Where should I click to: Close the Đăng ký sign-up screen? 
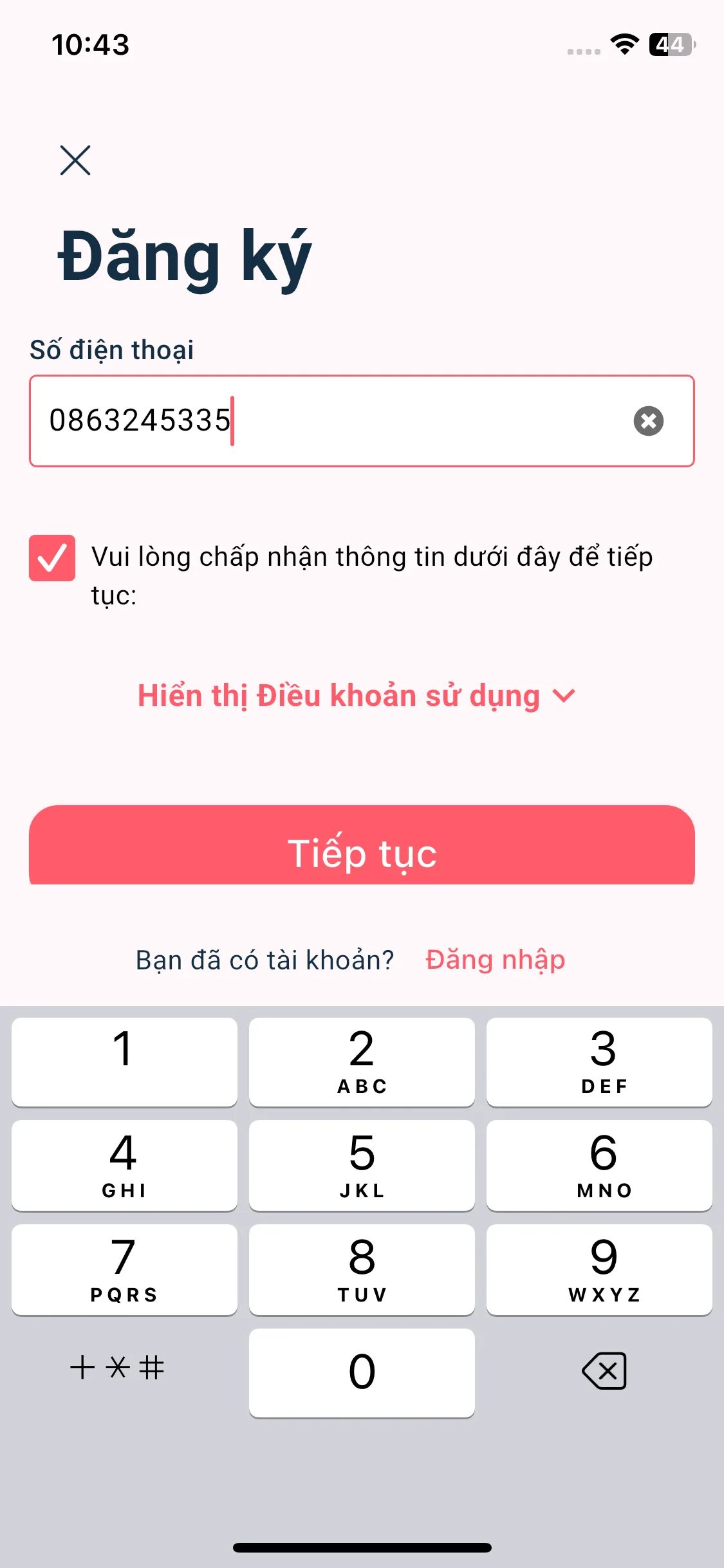(x=75, y=160)
